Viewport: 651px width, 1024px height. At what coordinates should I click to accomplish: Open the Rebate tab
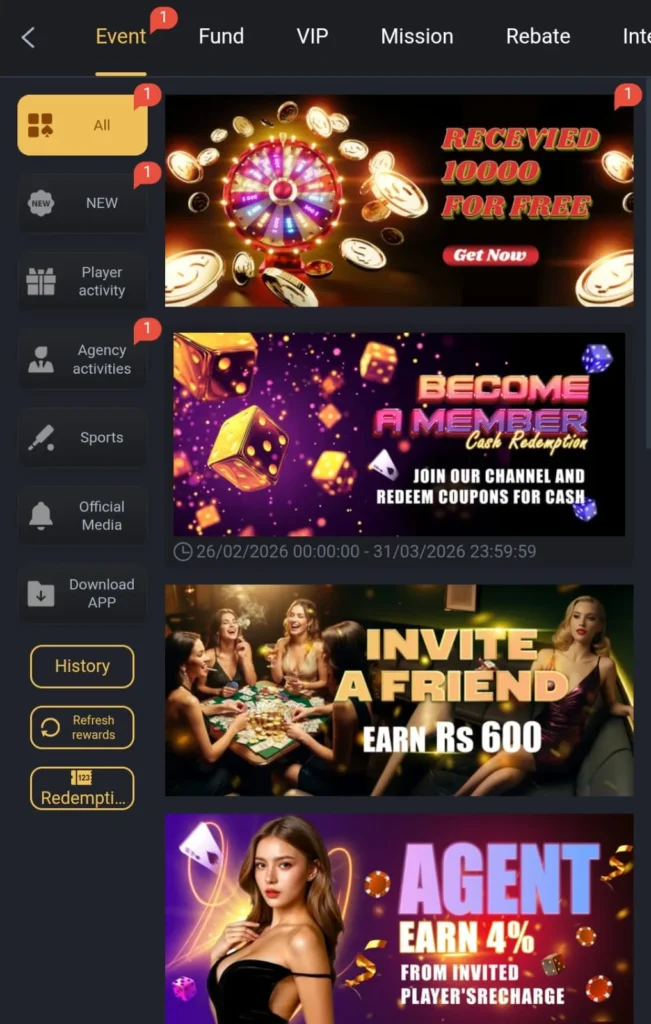[538, 36]
